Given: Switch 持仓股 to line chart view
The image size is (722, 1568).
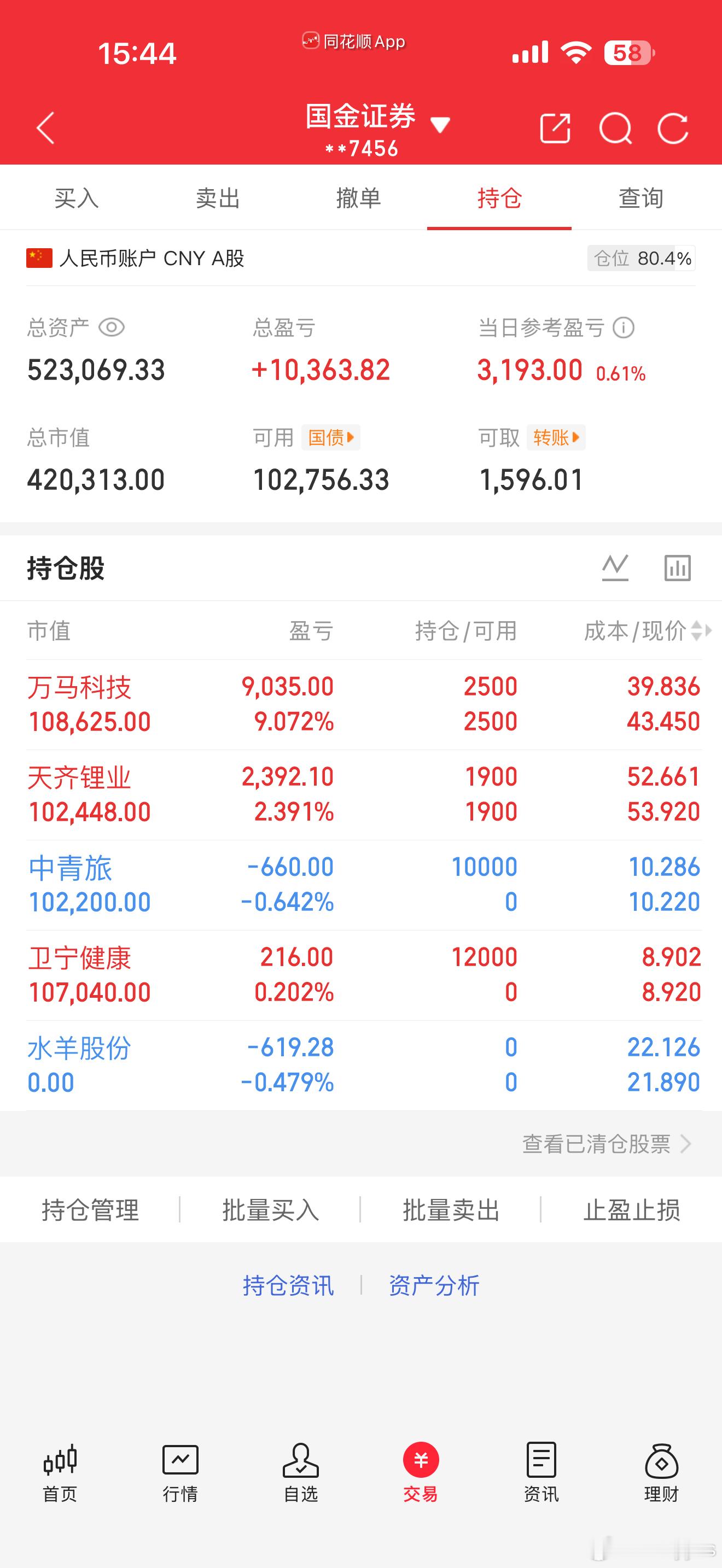Looking at the screenshot, I should [x=615, y=567].
